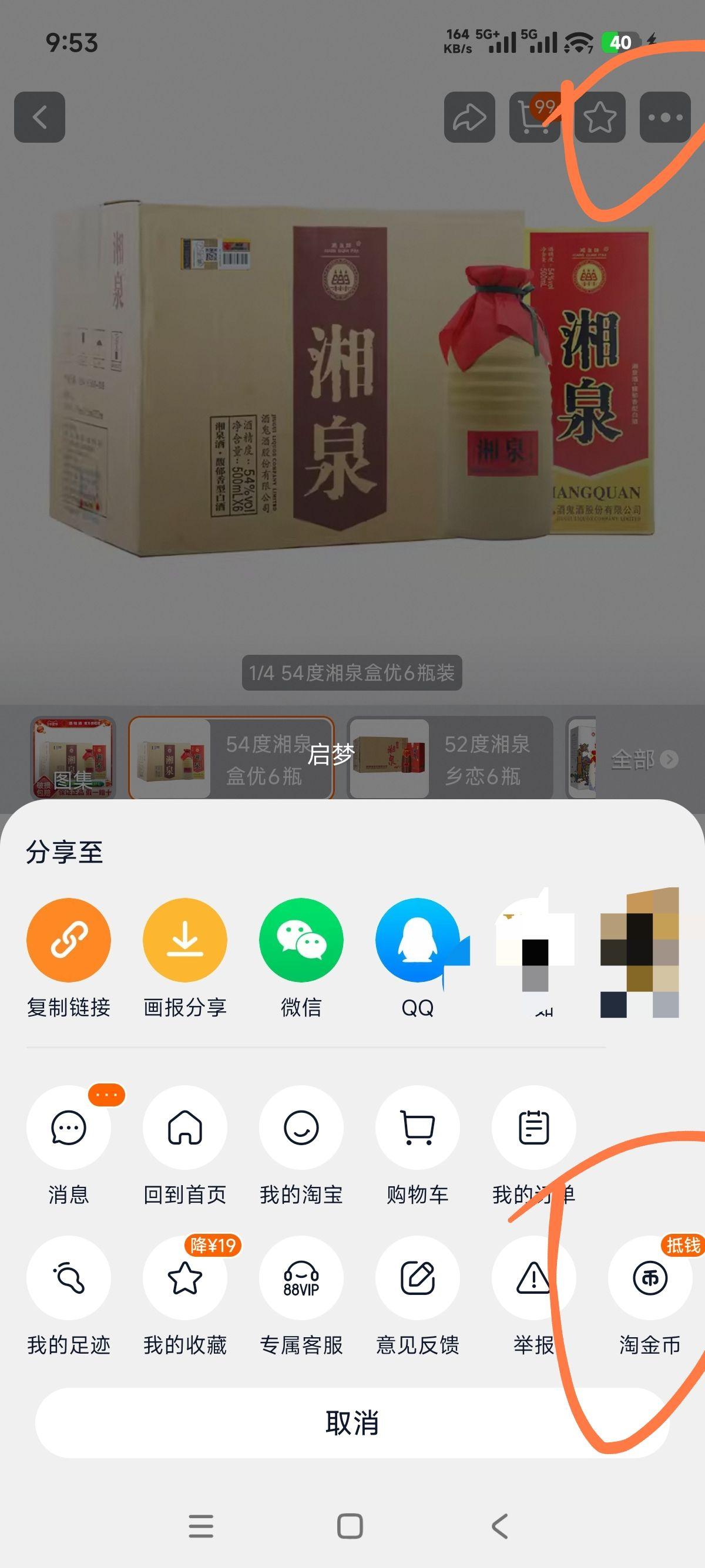This screenshot has height=1568, width=705.
Task: Contact 专属客服 88VIP customer service
Action: click(x=301, y=1278)
